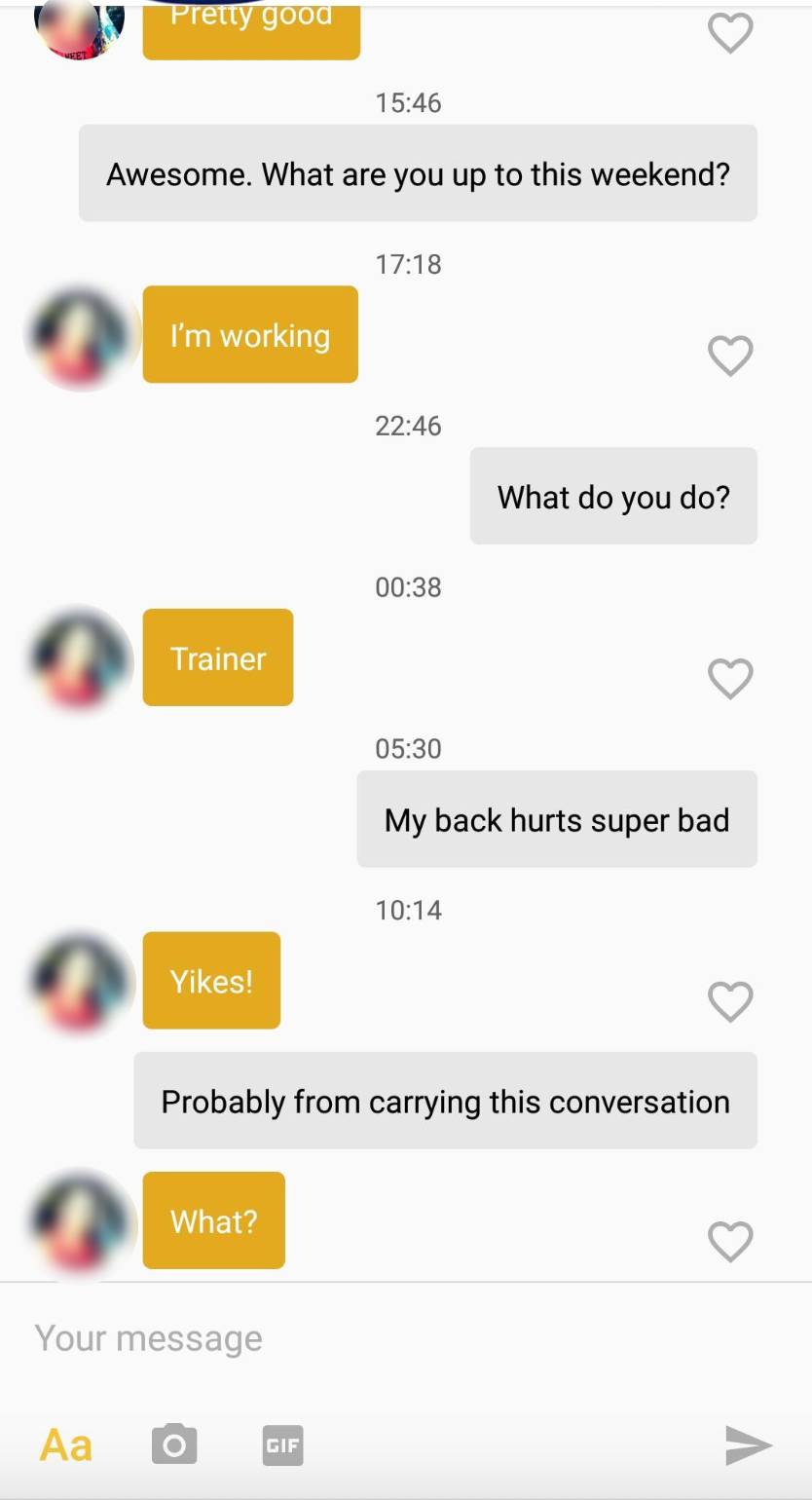The width and height of the screenshot is (812, 1500).
Task: Open the GIF picker
Action: click(282, 1444)
